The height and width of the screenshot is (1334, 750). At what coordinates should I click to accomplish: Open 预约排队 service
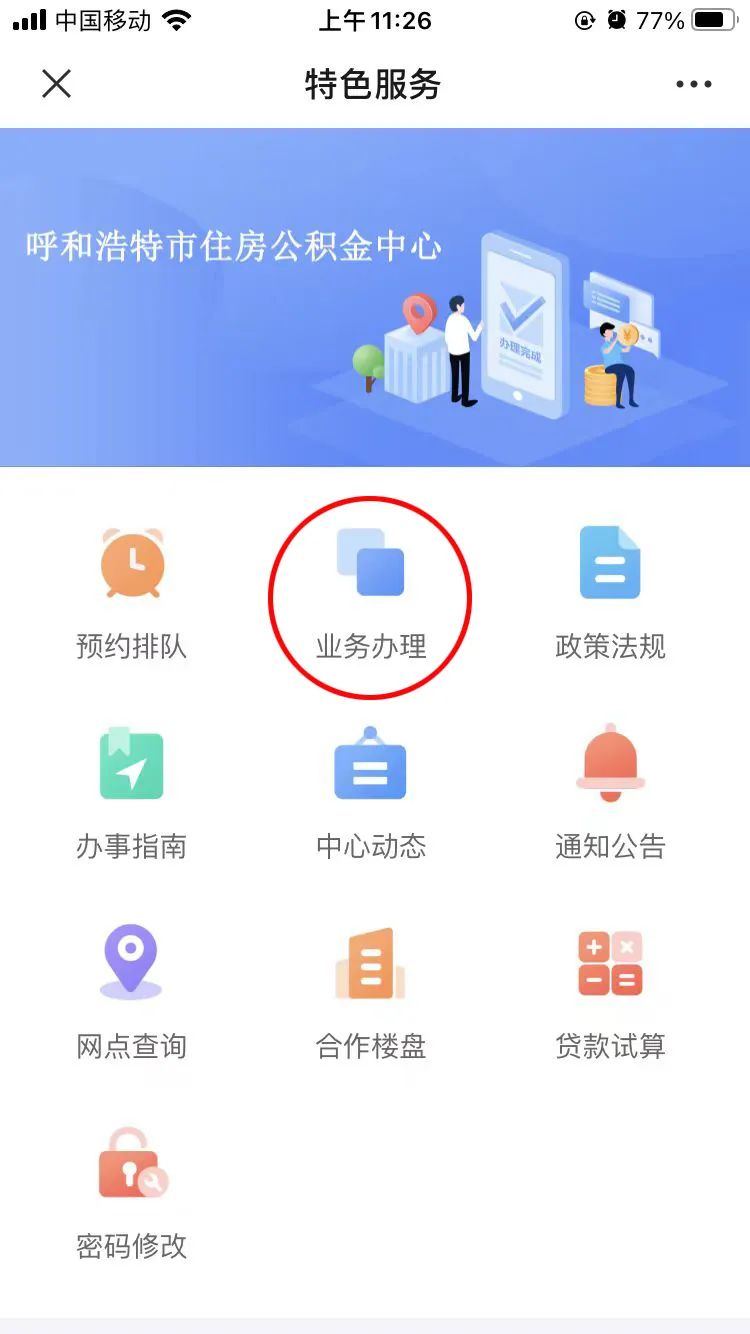(132, 594)
